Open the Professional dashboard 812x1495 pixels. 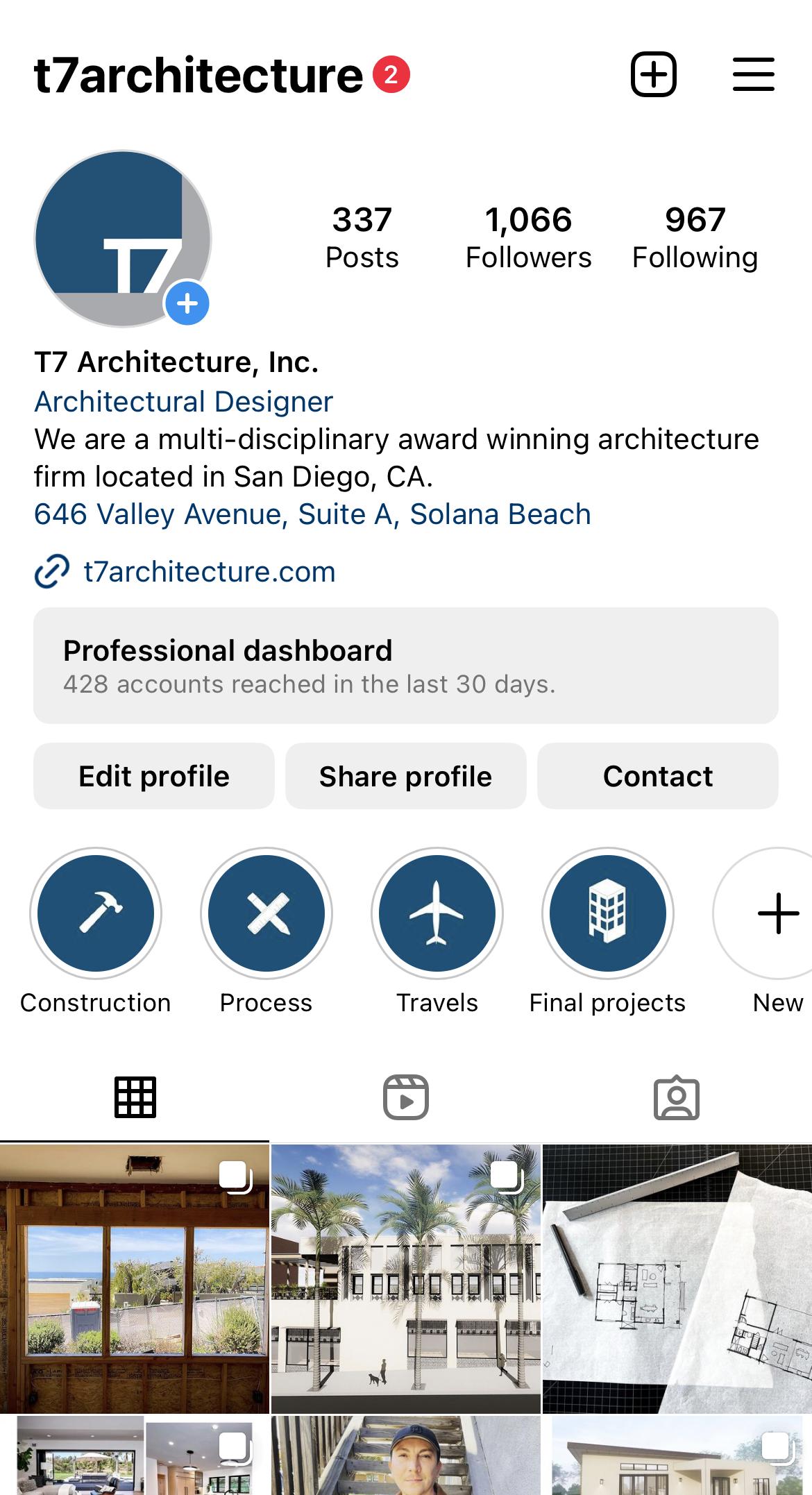point(406,666)
